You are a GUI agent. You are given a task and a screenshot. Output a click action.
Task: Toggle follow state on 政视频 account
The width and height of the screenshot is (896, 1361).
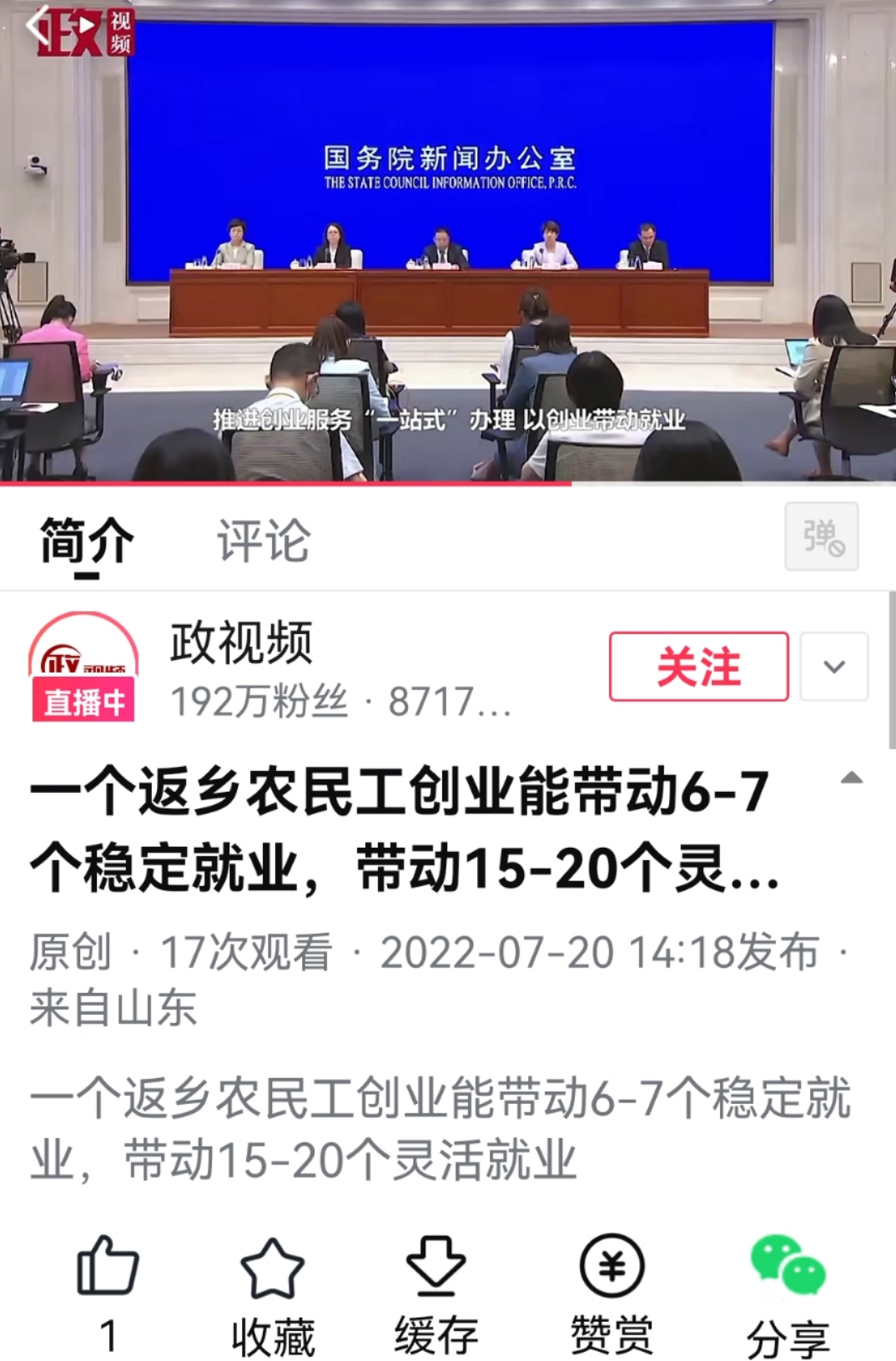699,667
